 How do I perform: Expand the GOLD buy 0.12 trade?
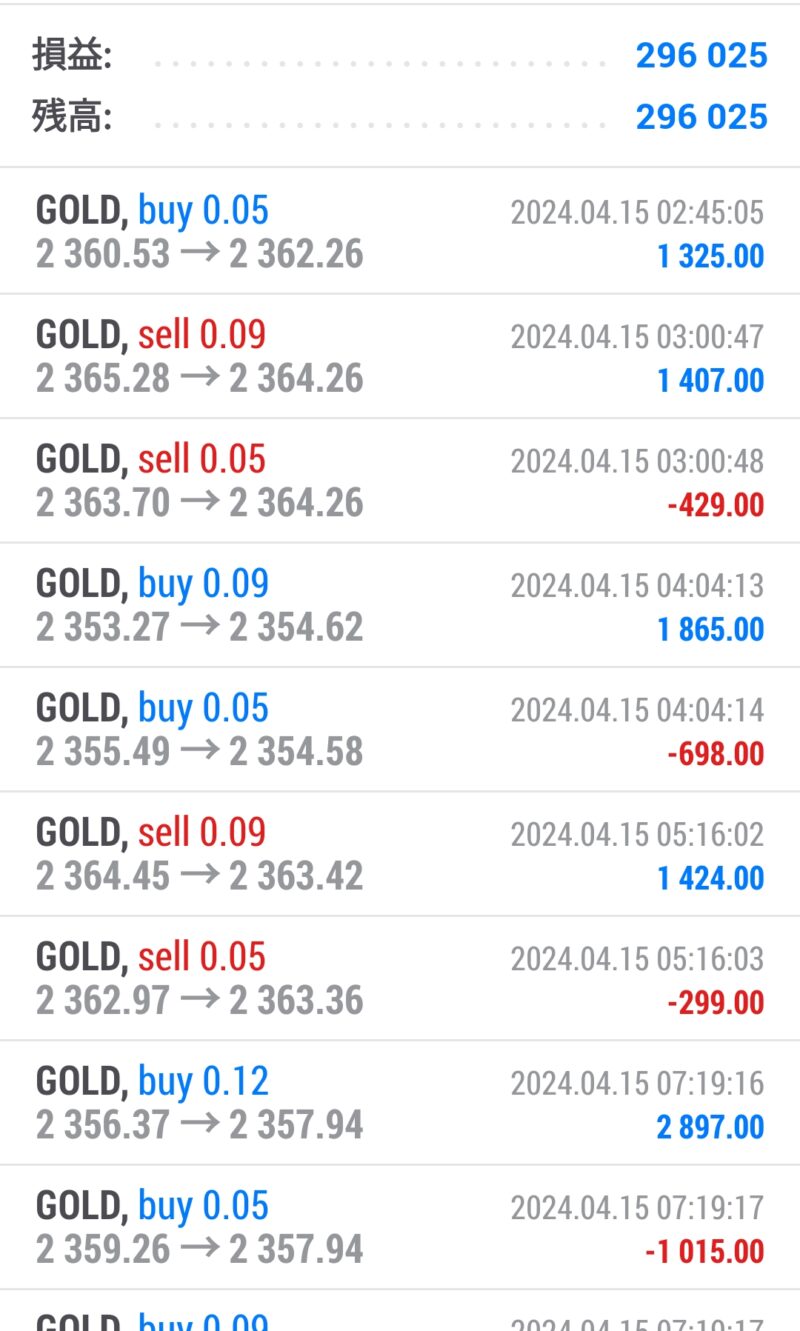pyautogui.click(x=400, y=1103)
